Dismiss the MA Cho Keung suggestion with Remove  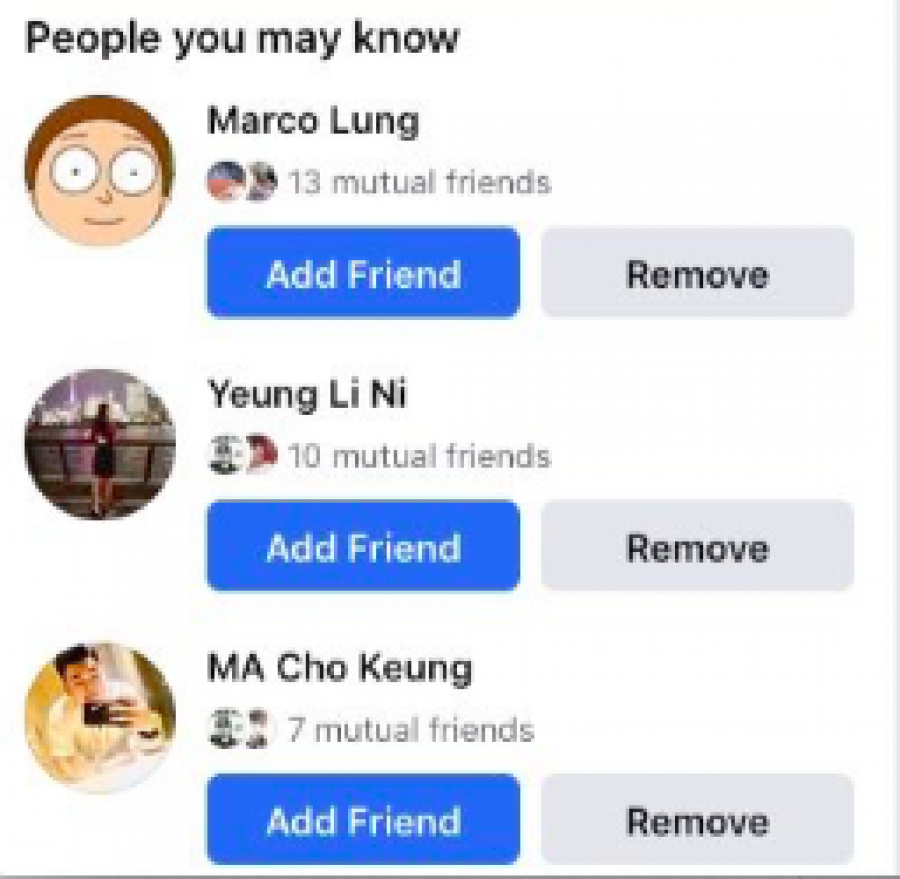[697, 820]
